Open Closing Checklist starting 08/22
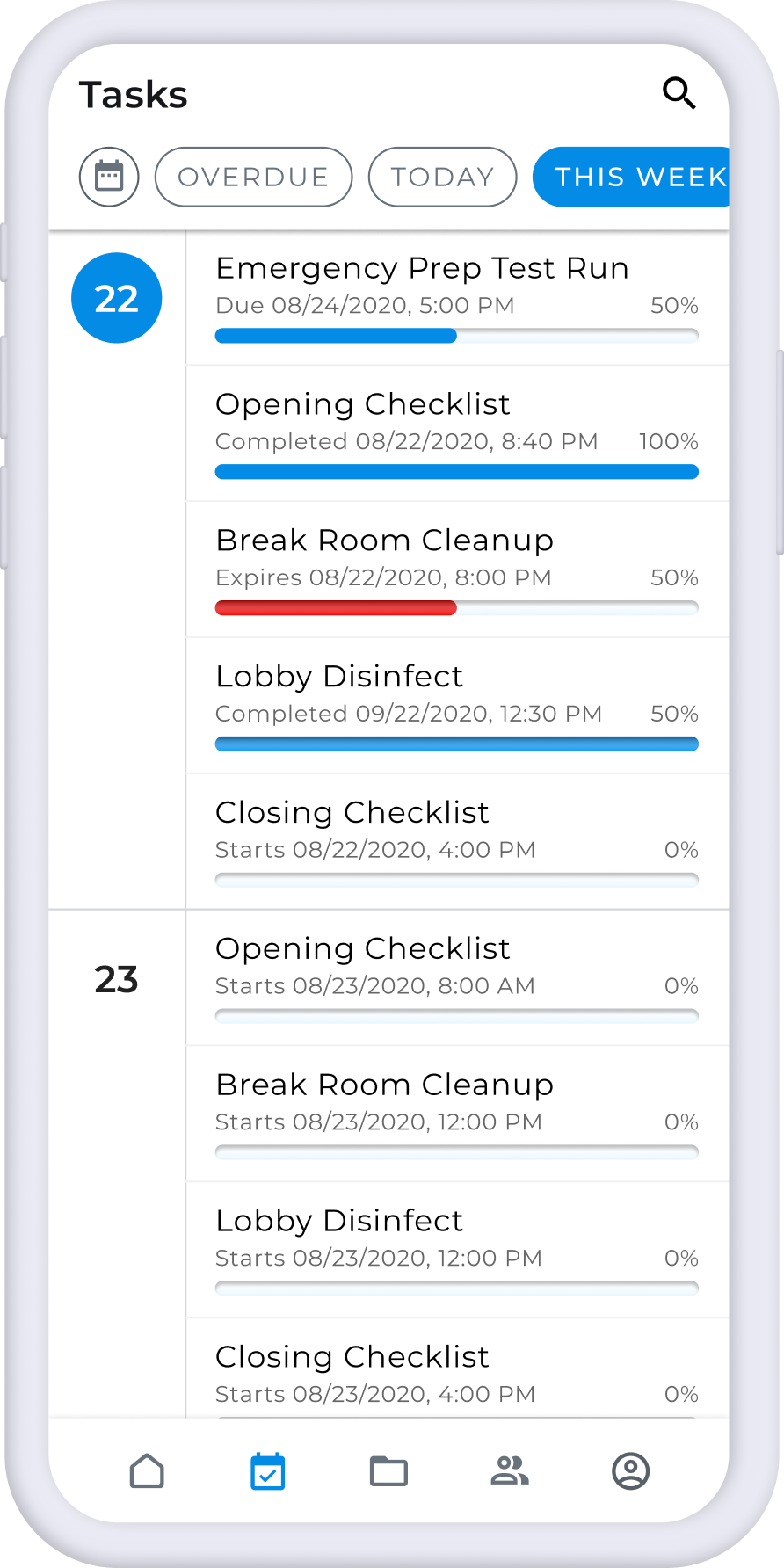The image size is (784, 1568). (x=457, y=842)
